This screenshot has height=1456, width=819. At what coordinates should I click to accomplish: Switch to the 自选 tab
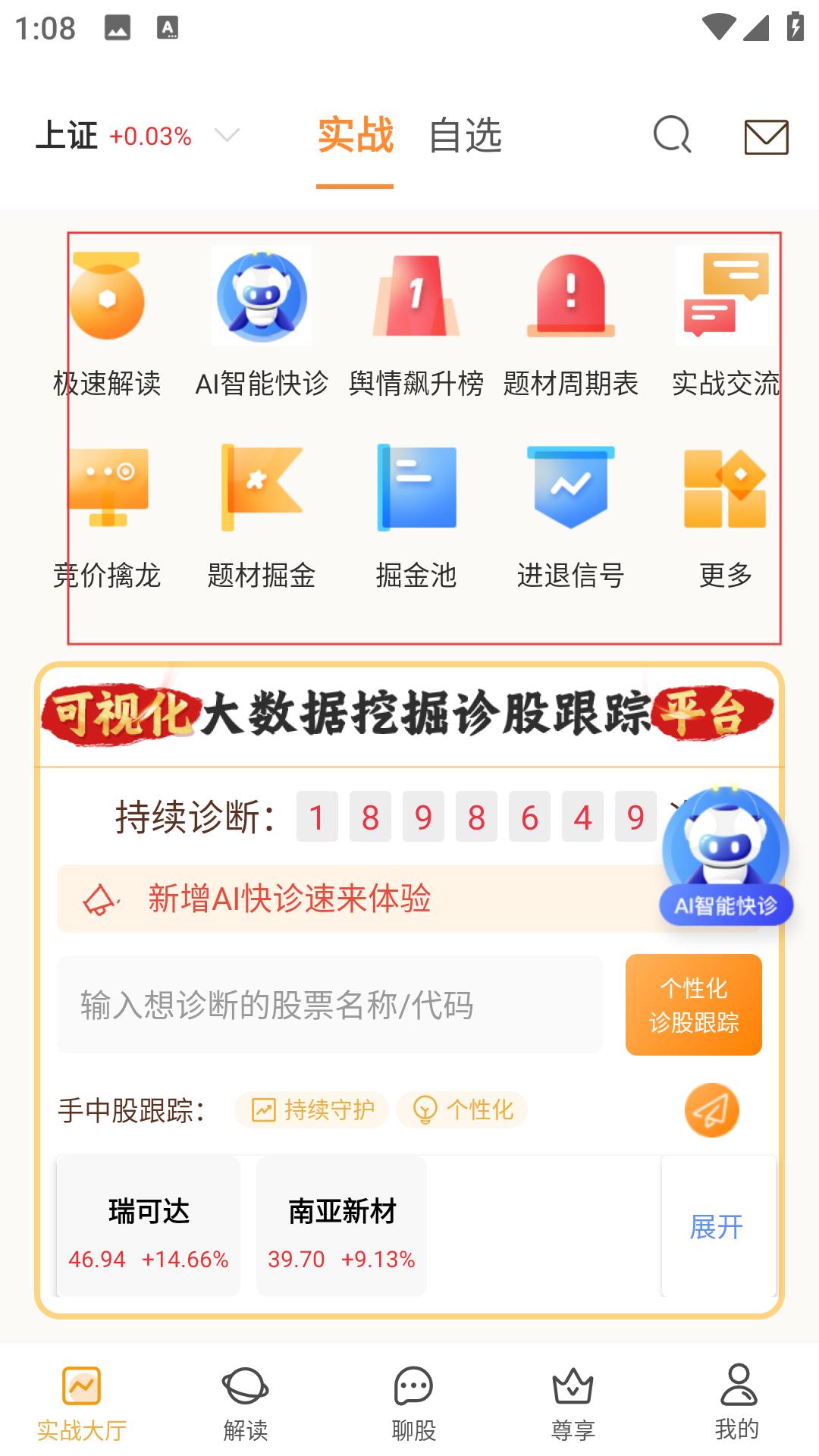point(465,136)
